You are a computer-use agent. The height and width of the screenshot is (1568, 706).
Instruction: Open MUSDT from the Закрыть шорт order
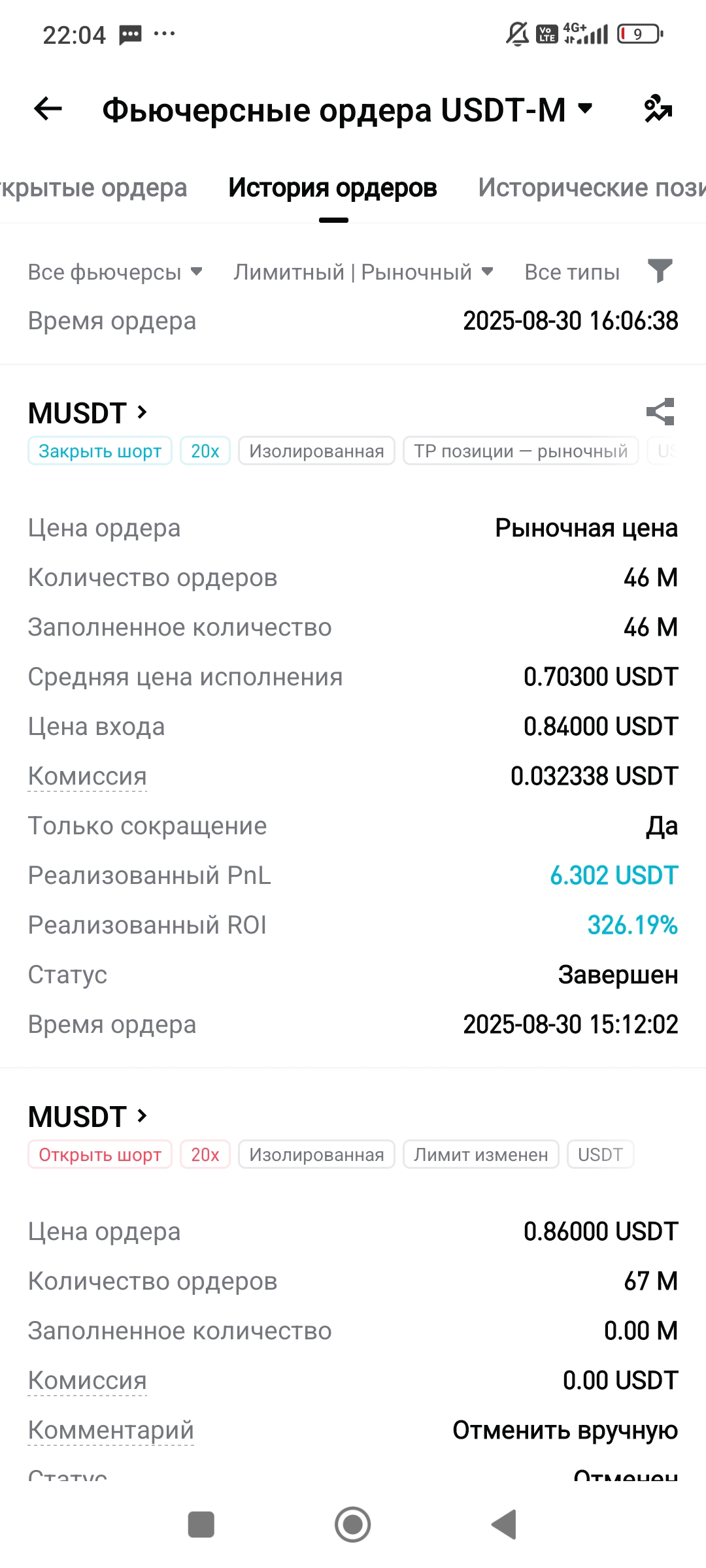tap(88, 413)
